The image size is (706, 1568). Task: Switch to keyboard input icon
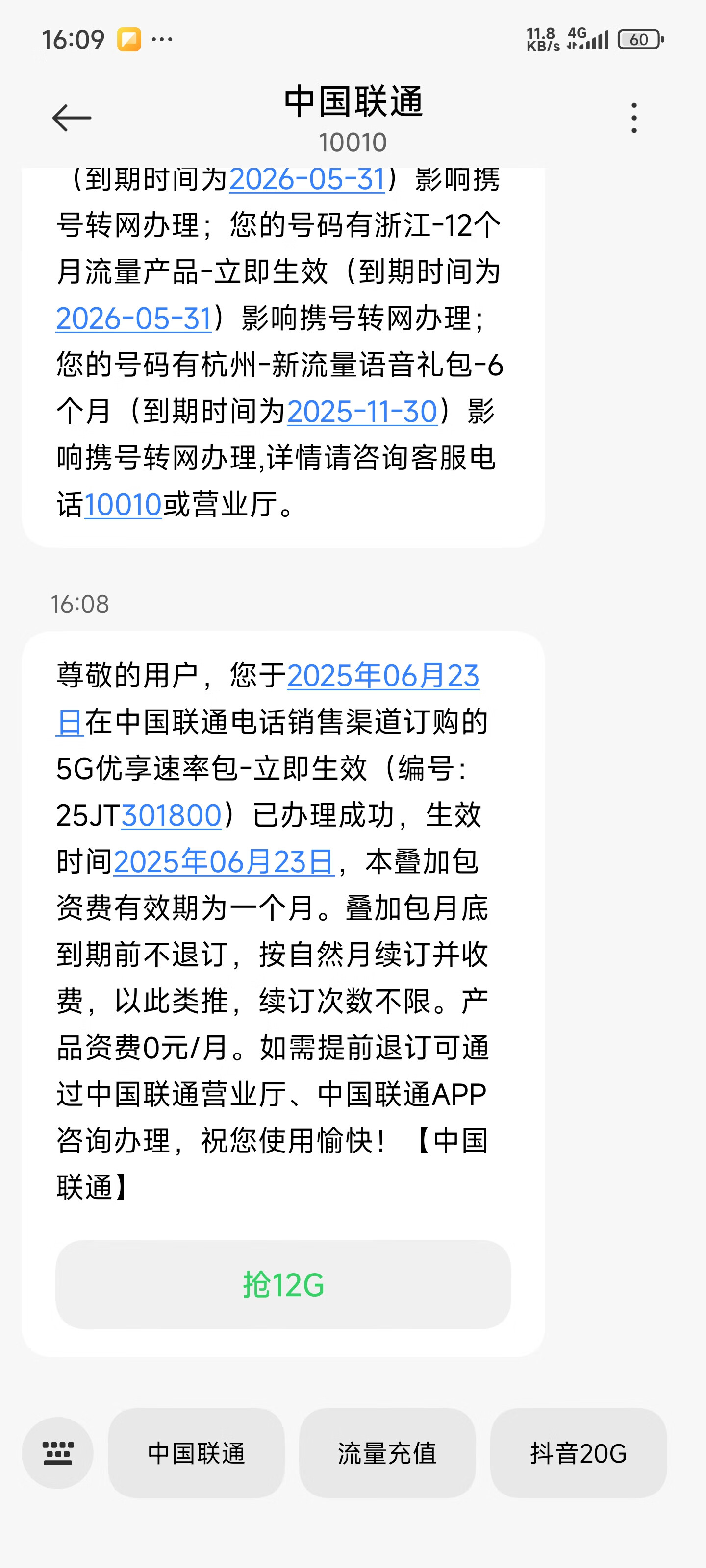point(58,1453)
